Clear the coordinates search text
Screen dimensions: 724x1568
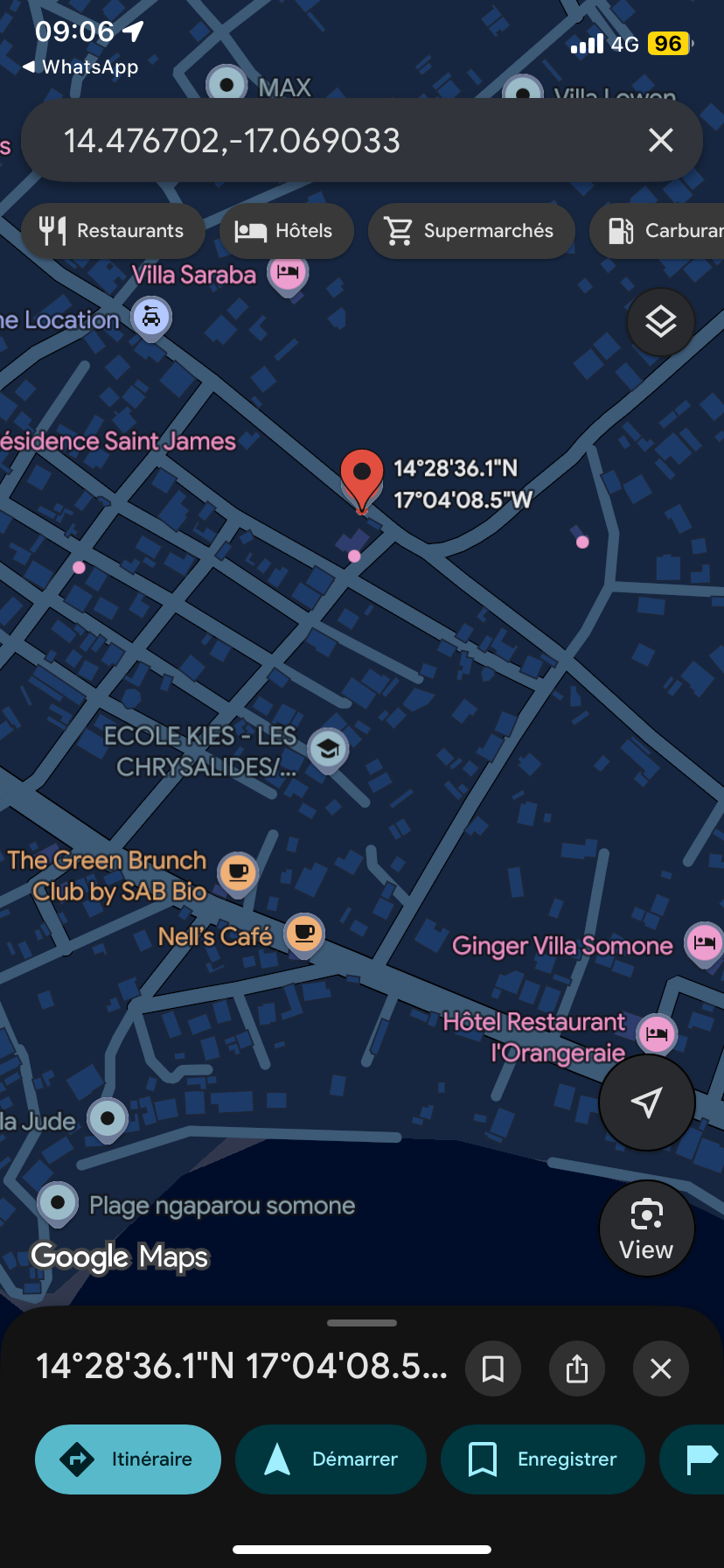coord(660,140)
